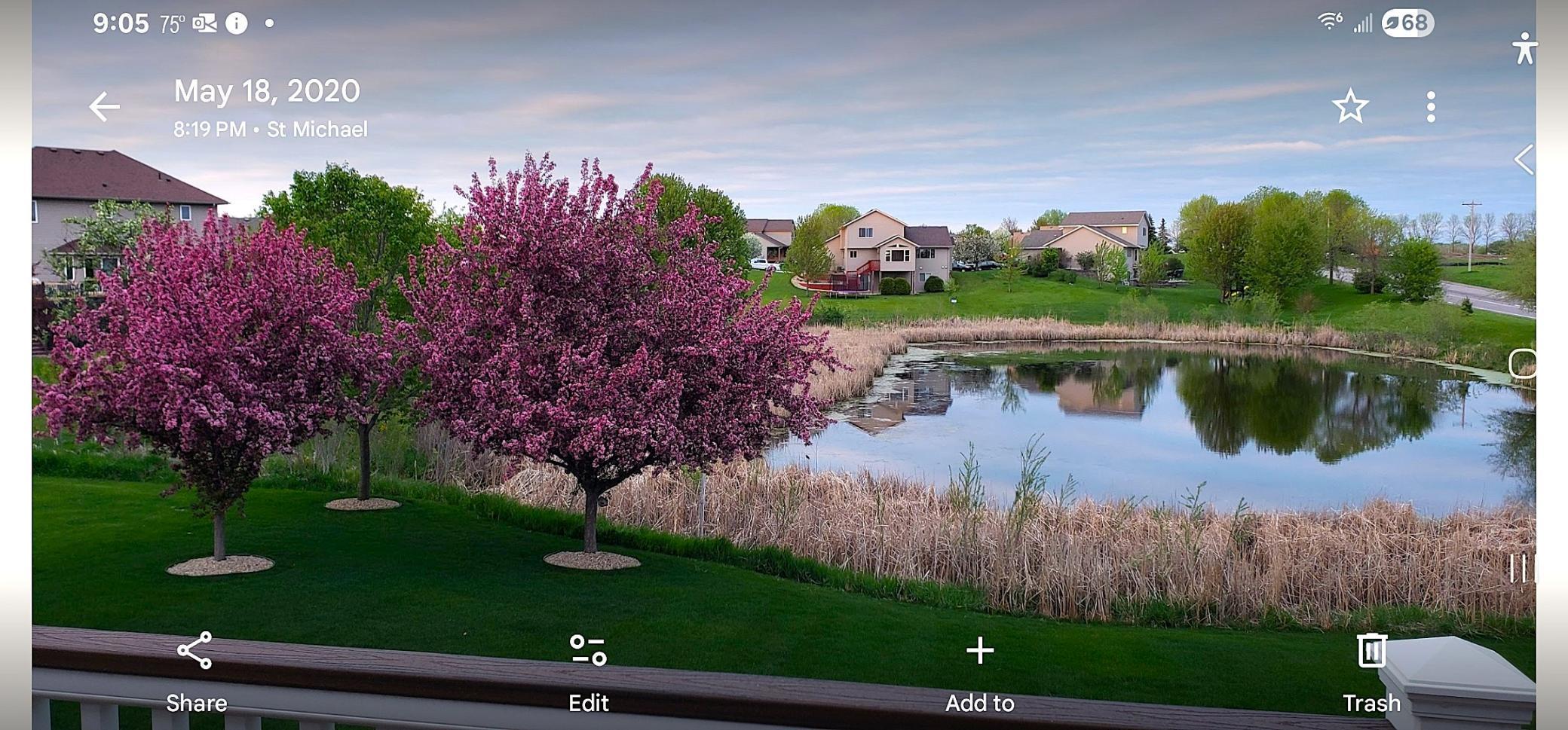
Task: Tap the system back chevron
Action: click(1524, 160)
